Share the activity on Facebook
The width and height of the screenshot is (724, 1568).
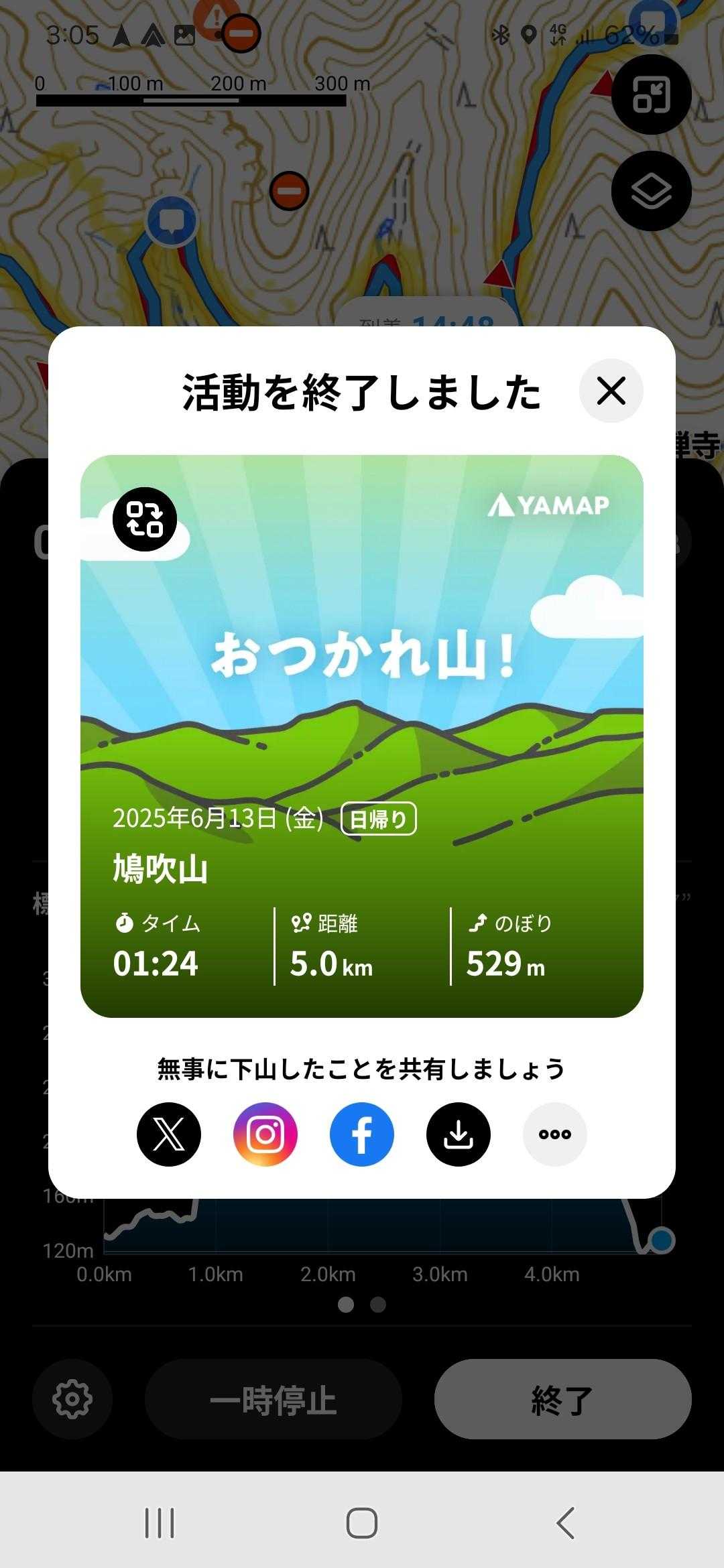tap(362, 1134)
